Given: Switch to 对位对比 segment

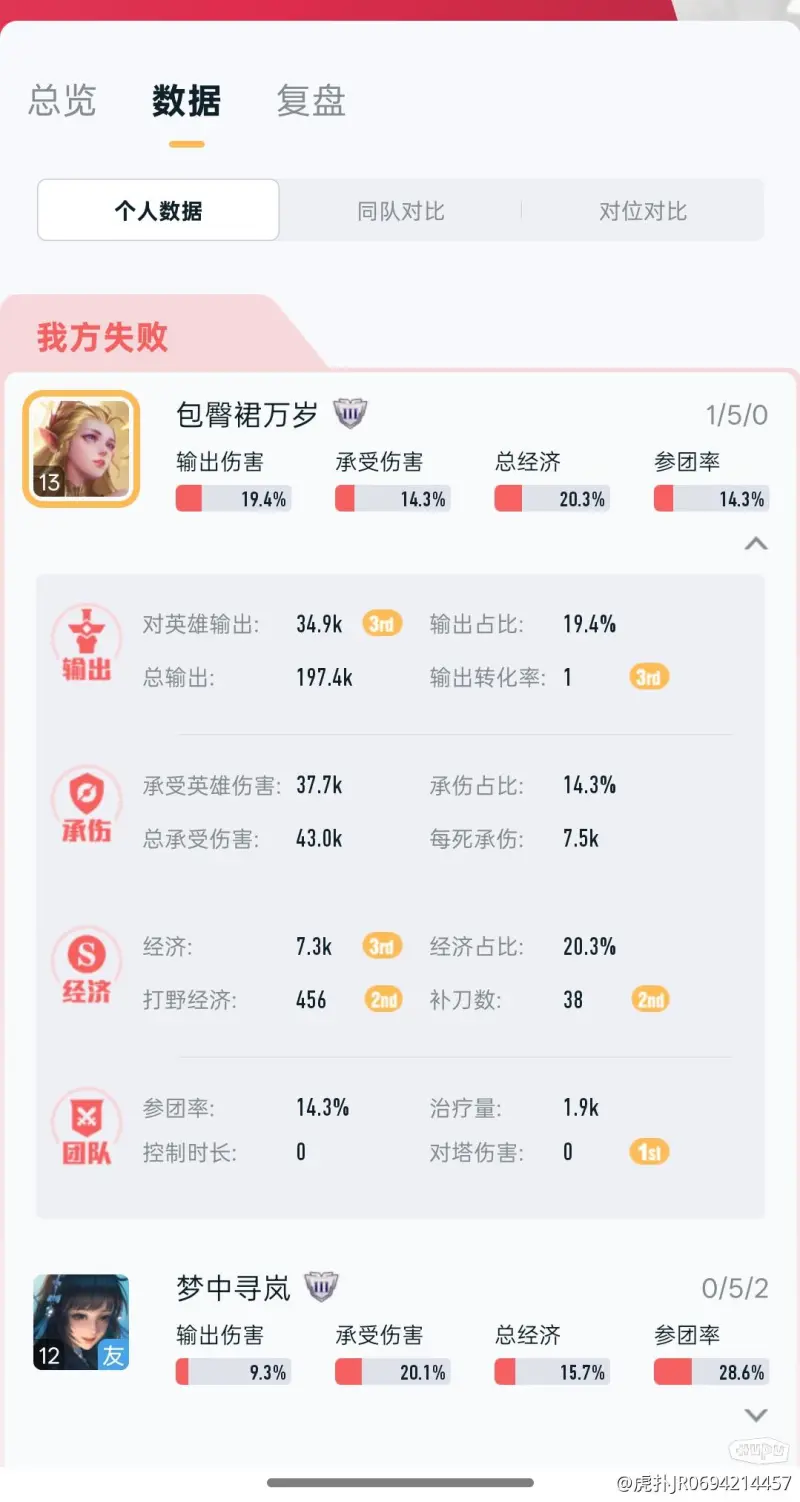Looking at the screenshot, I should (x=643, y=211).
